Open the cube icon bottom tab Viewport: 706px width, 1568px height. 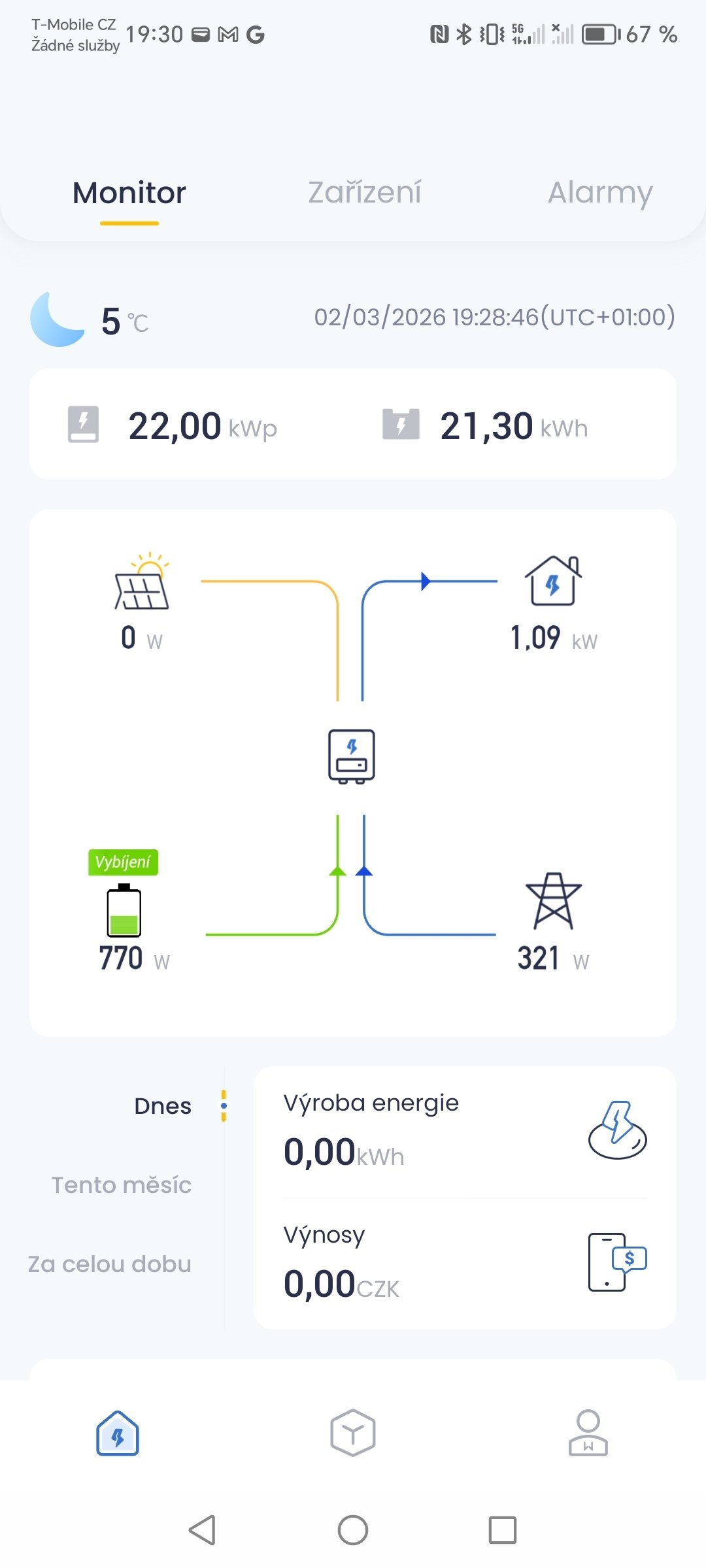[x=353, y=1433]
